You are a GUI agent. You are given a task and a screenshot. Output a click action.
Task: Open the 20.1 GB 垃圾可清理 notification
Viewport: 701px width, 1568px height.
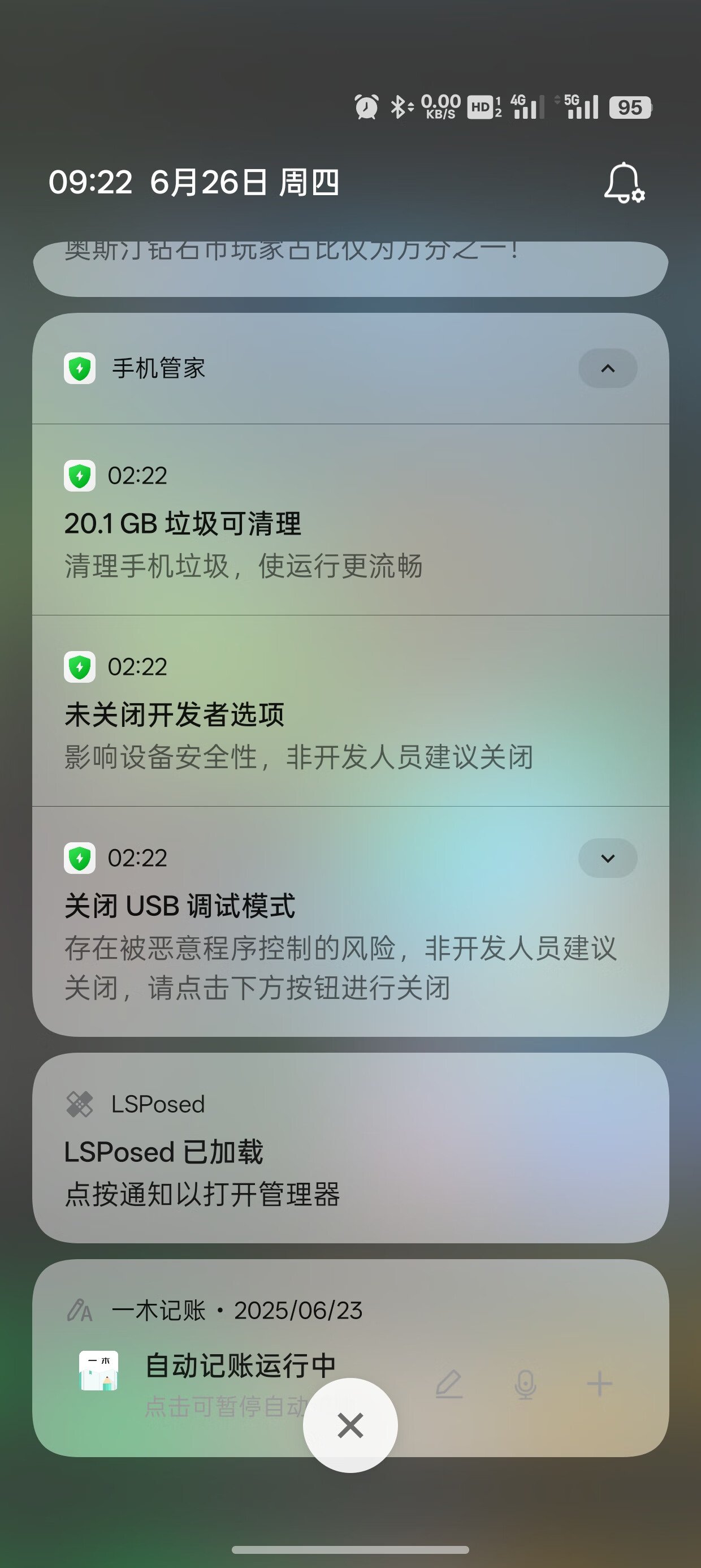(350, 520)
